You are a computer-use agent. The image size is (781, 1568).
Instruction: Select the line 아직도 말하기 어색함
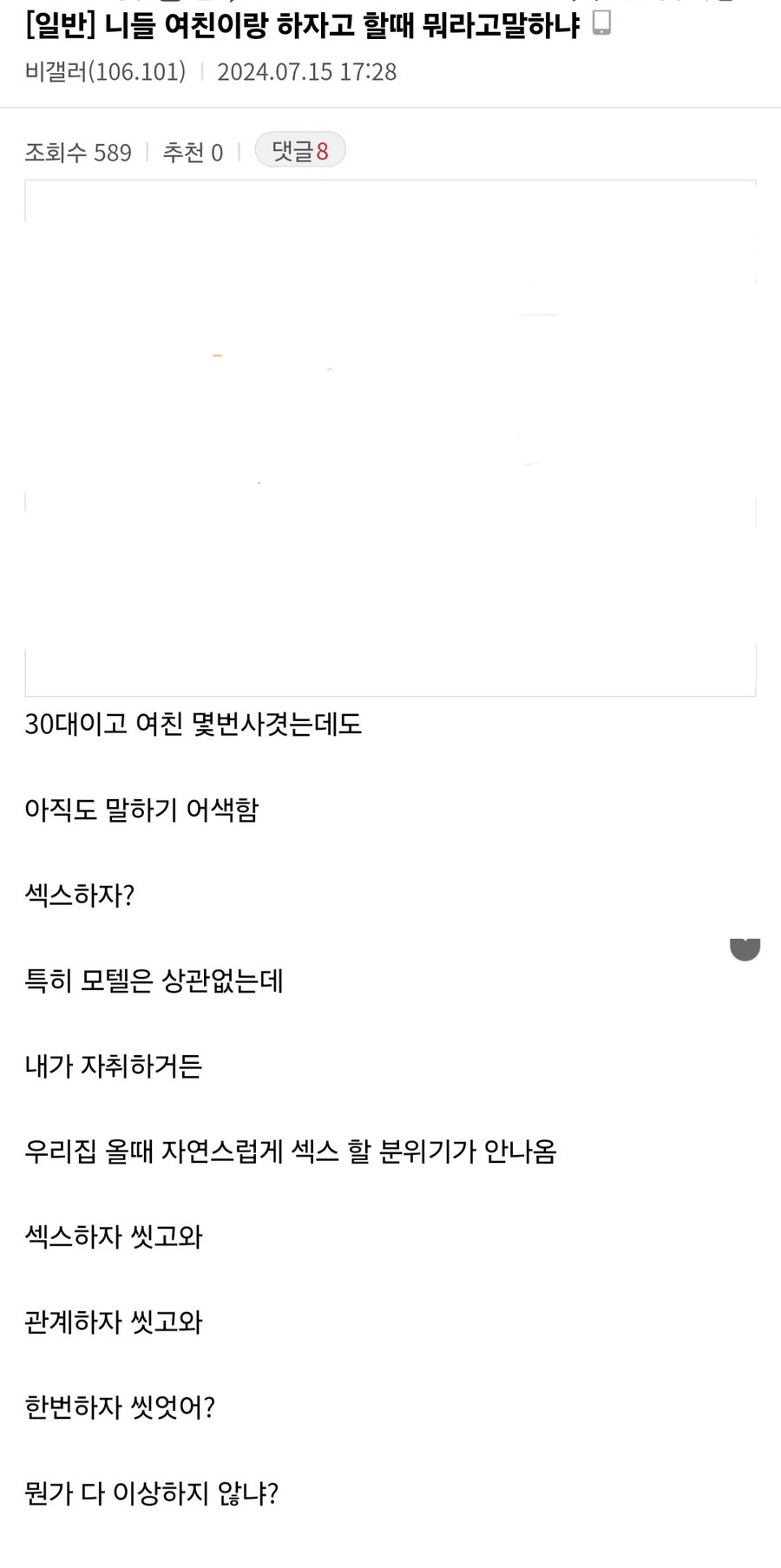coord(141,809)
